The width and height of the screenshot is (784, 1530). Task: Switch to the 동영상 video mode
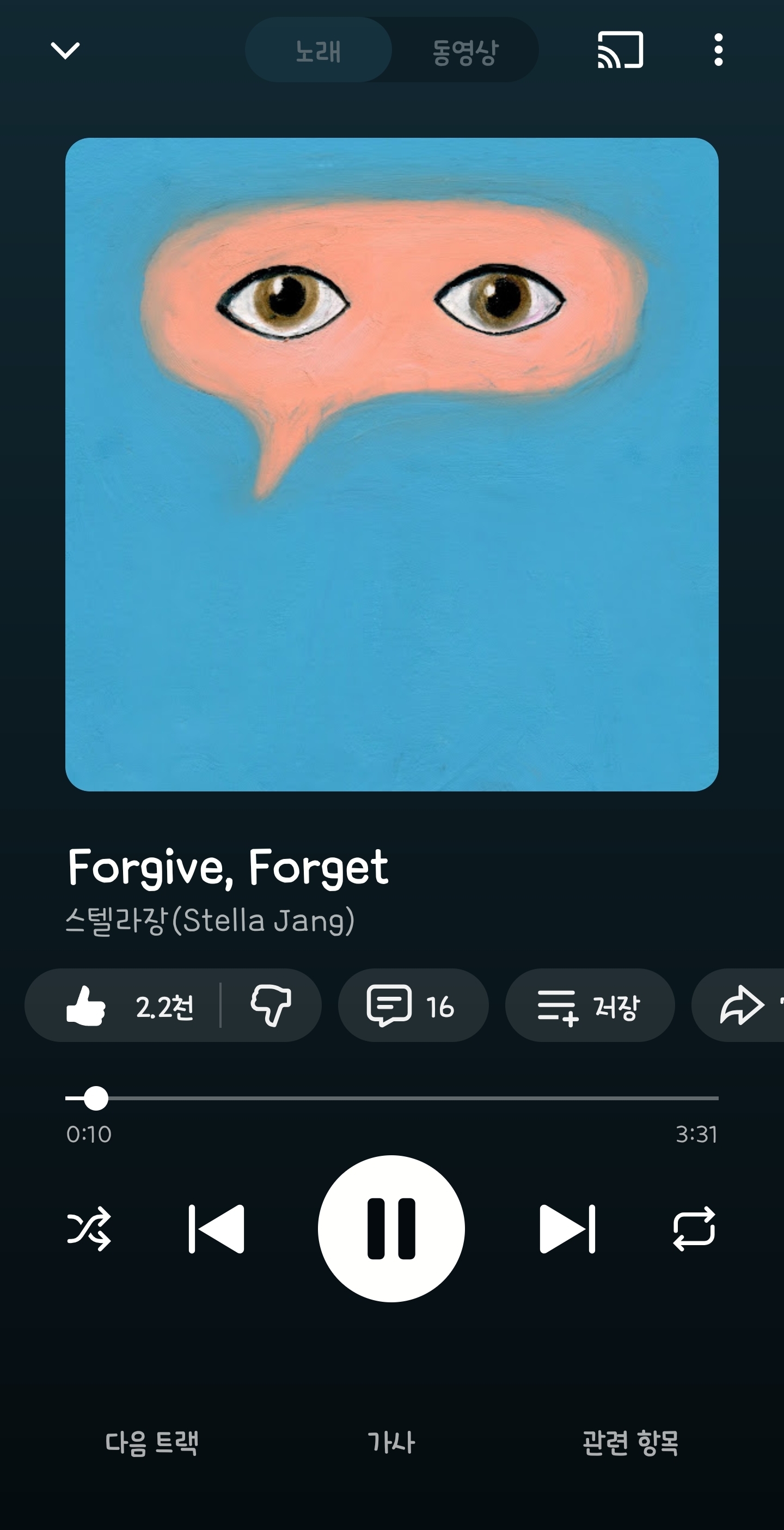(x=465, y=51)
